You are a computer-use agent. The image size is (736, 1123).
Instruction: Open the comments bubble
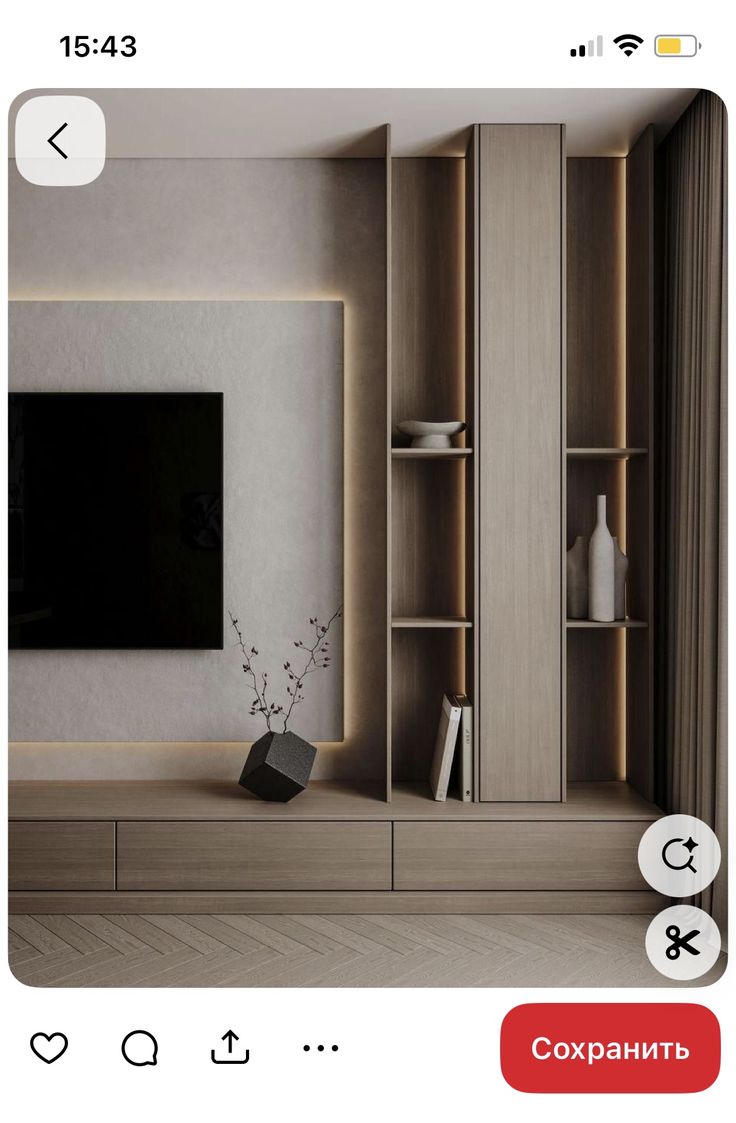coord(139,1048)
